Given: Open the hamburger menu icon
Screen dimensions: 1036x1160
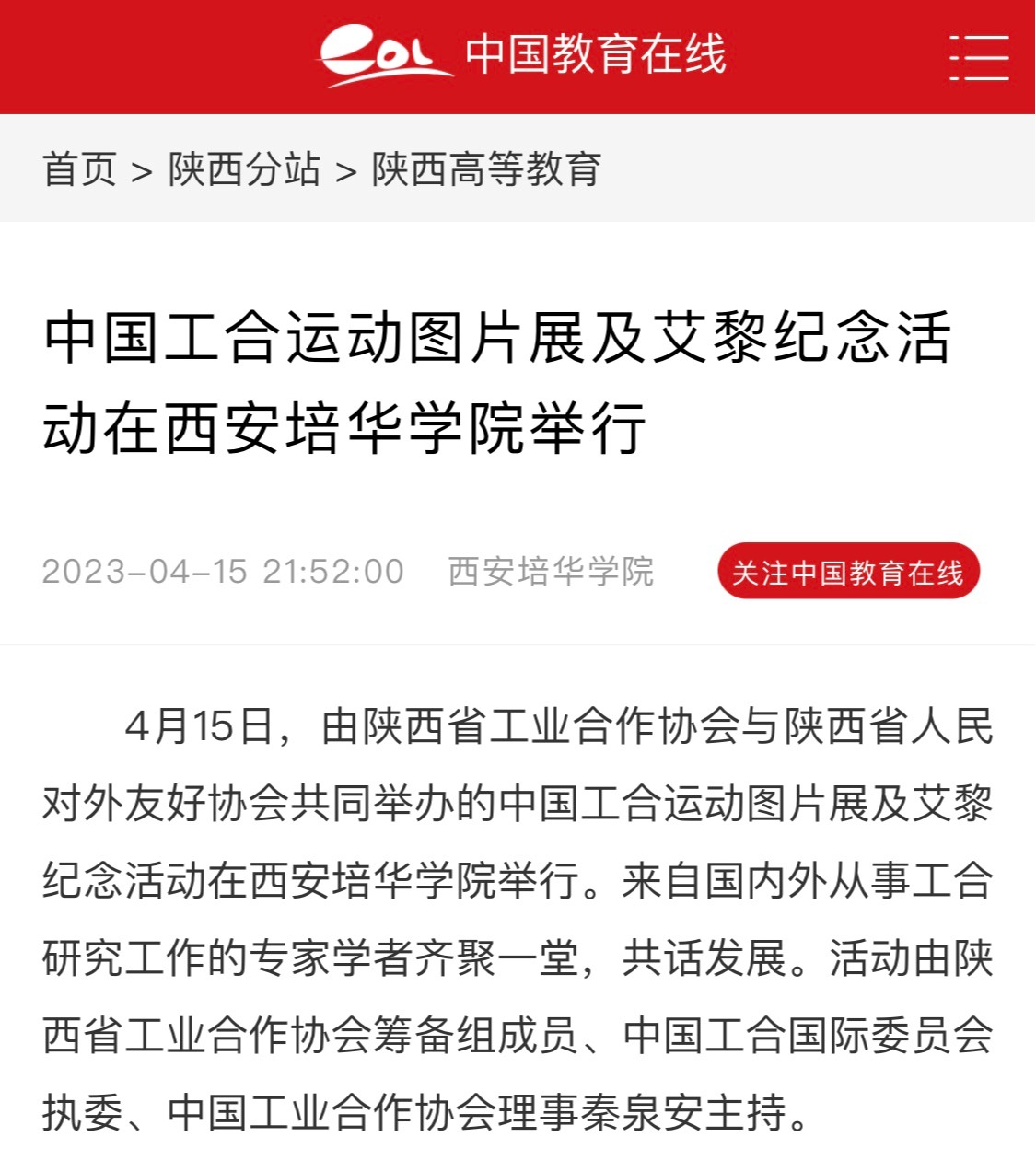Looking at the screenshot, I should click(979, 57).
